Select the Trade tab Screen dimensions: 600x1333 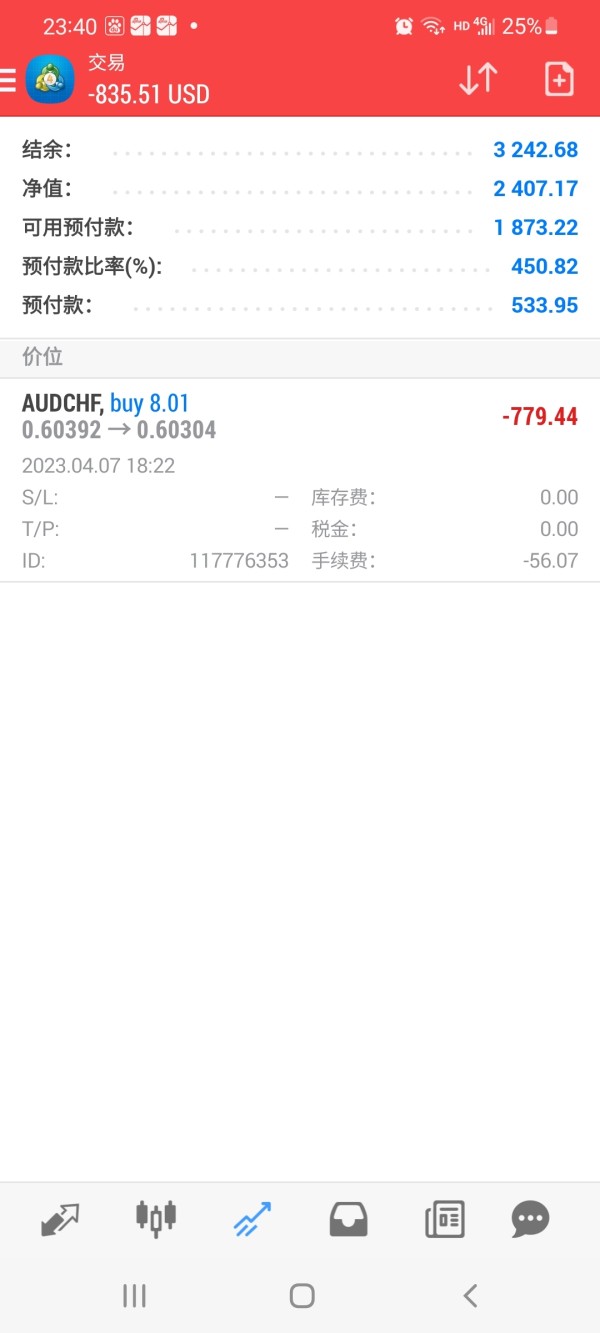point(252,1219)
